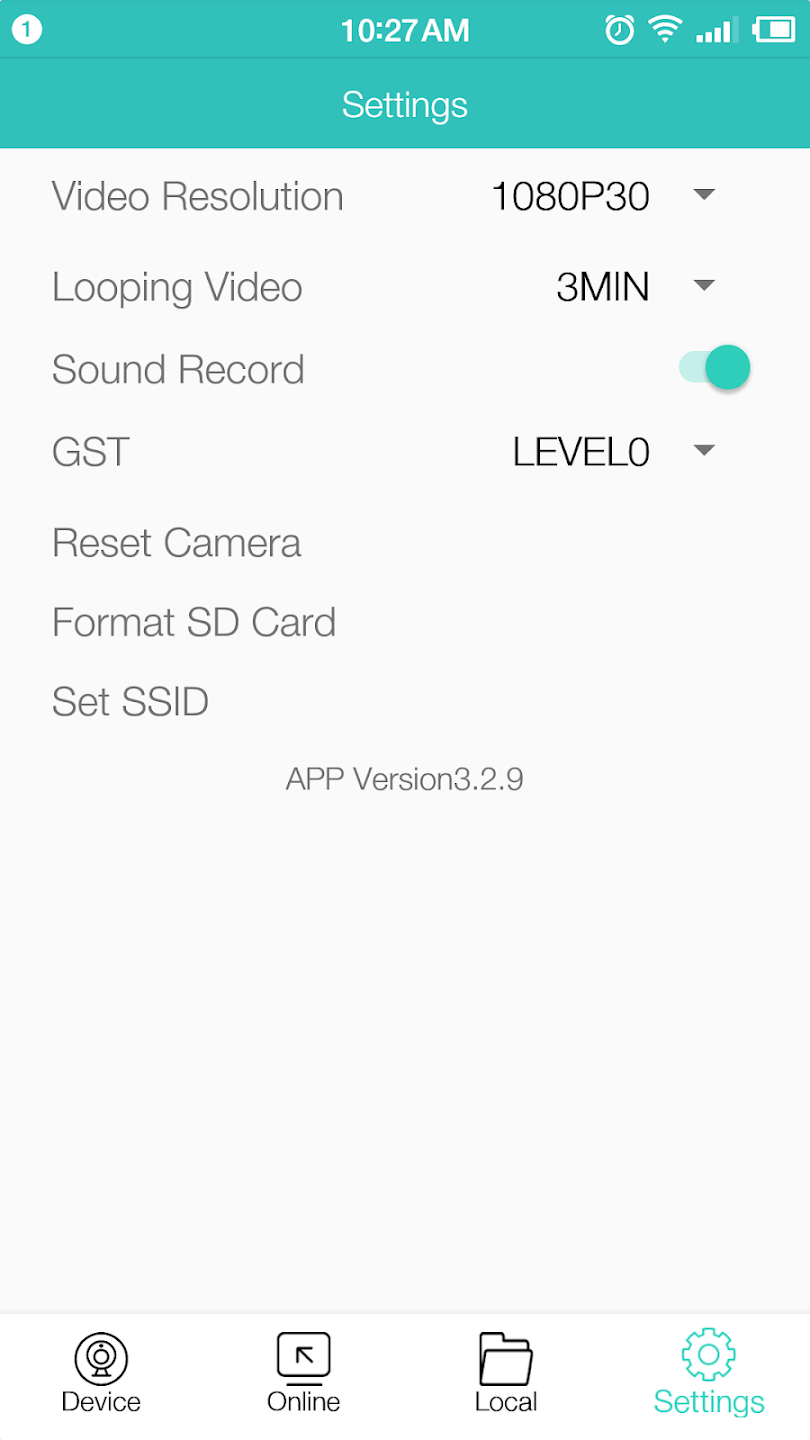Image resolution: width=810 pixels, height=1440 pixels.
Task: Open the Set SSID option
Action: [x=130, y=701]
